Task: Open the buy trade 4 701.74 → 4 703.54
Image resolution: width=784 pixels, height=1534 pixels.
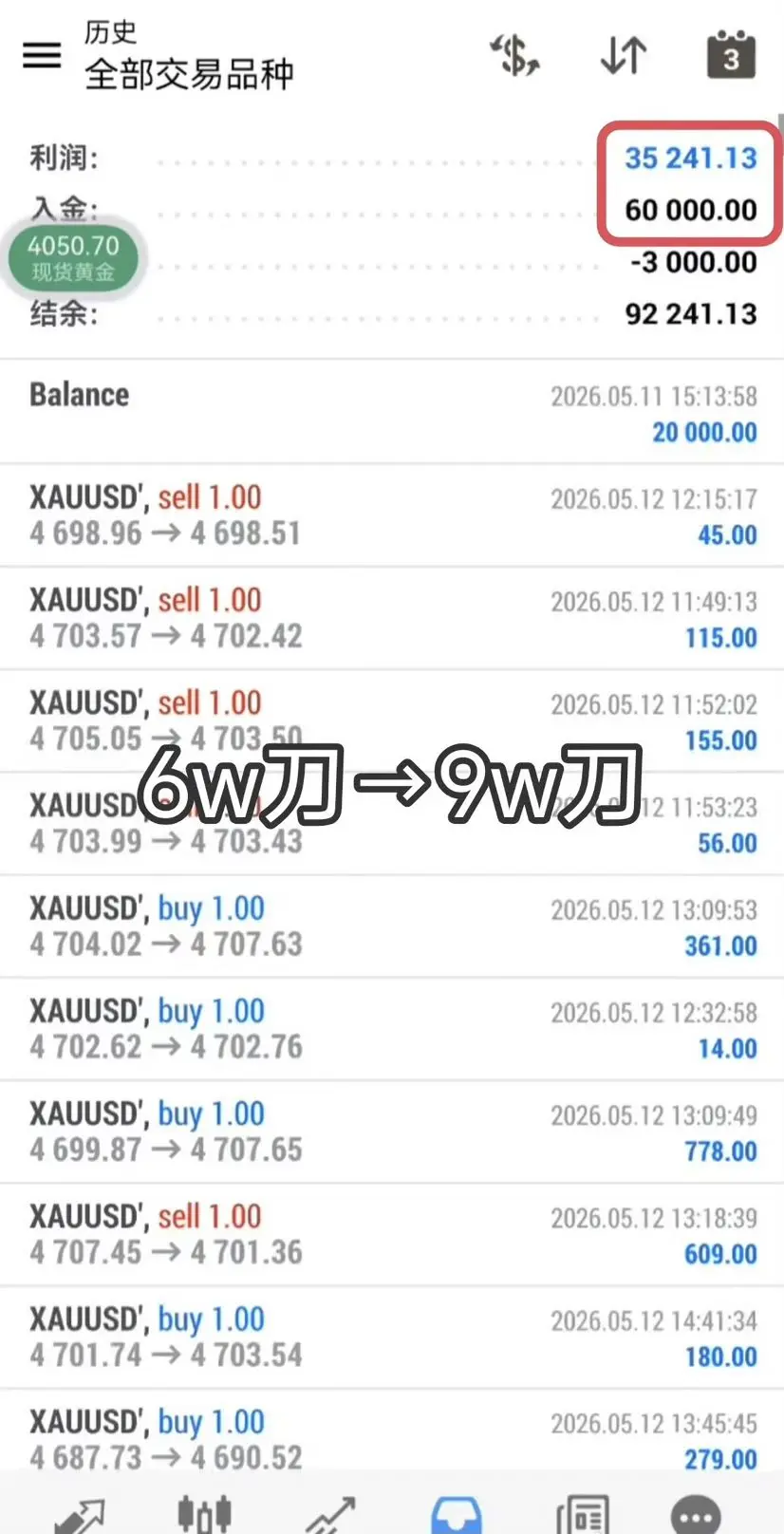Action: 392,1338
